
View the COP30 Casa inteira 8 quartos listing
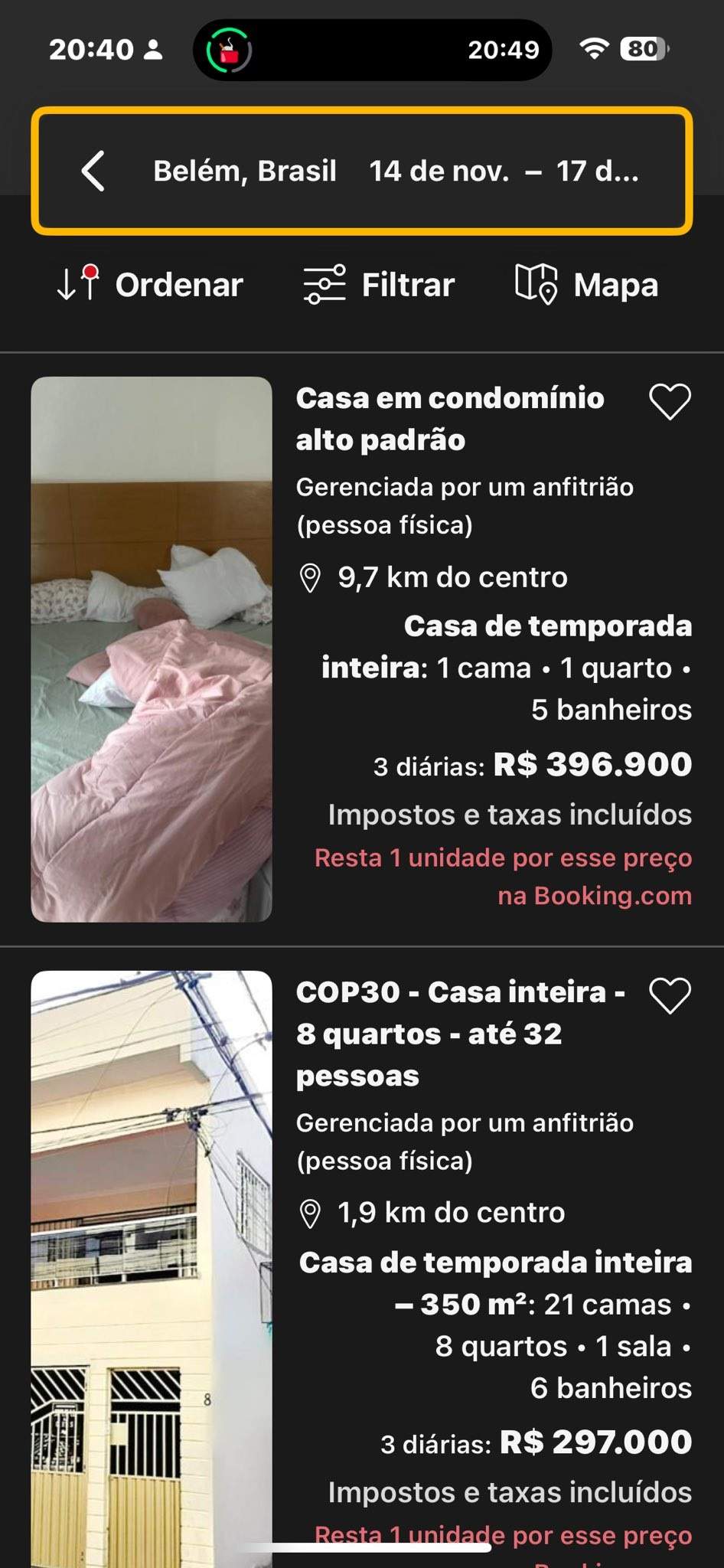459,1034
